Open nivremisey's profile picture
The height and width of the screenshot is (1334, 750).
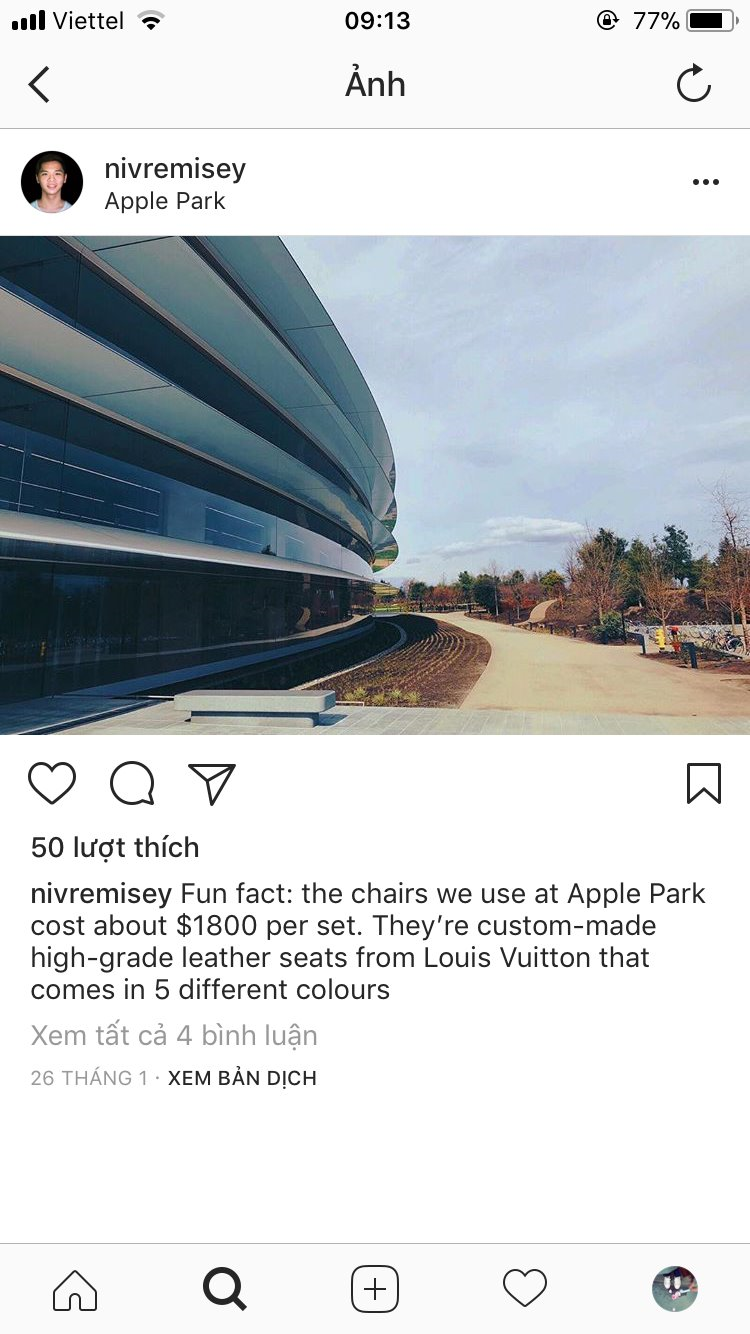coord(52,182)
